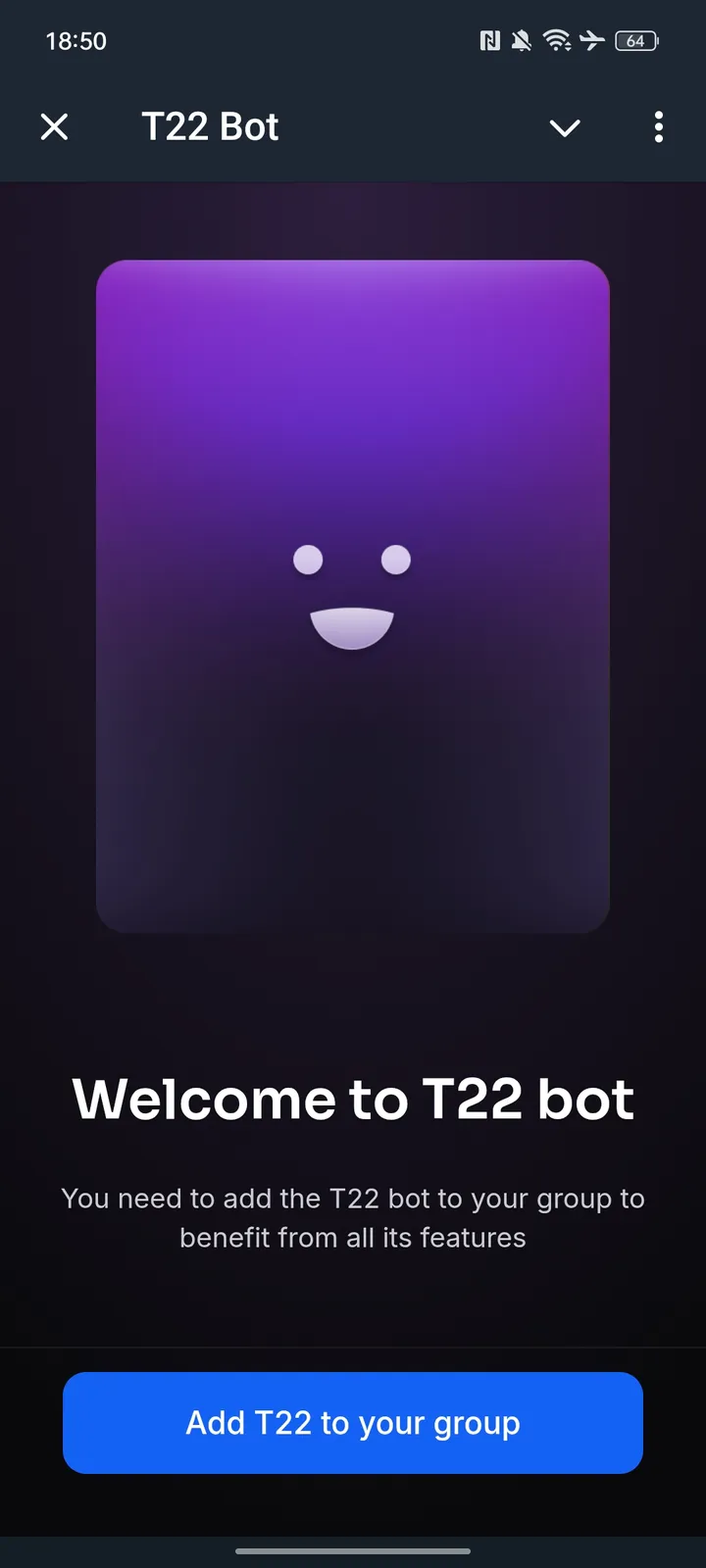Dismiss the bot screen with the X
Image resolution: width=706 pixels, height=1568 pixels.
tap(54, 126)
